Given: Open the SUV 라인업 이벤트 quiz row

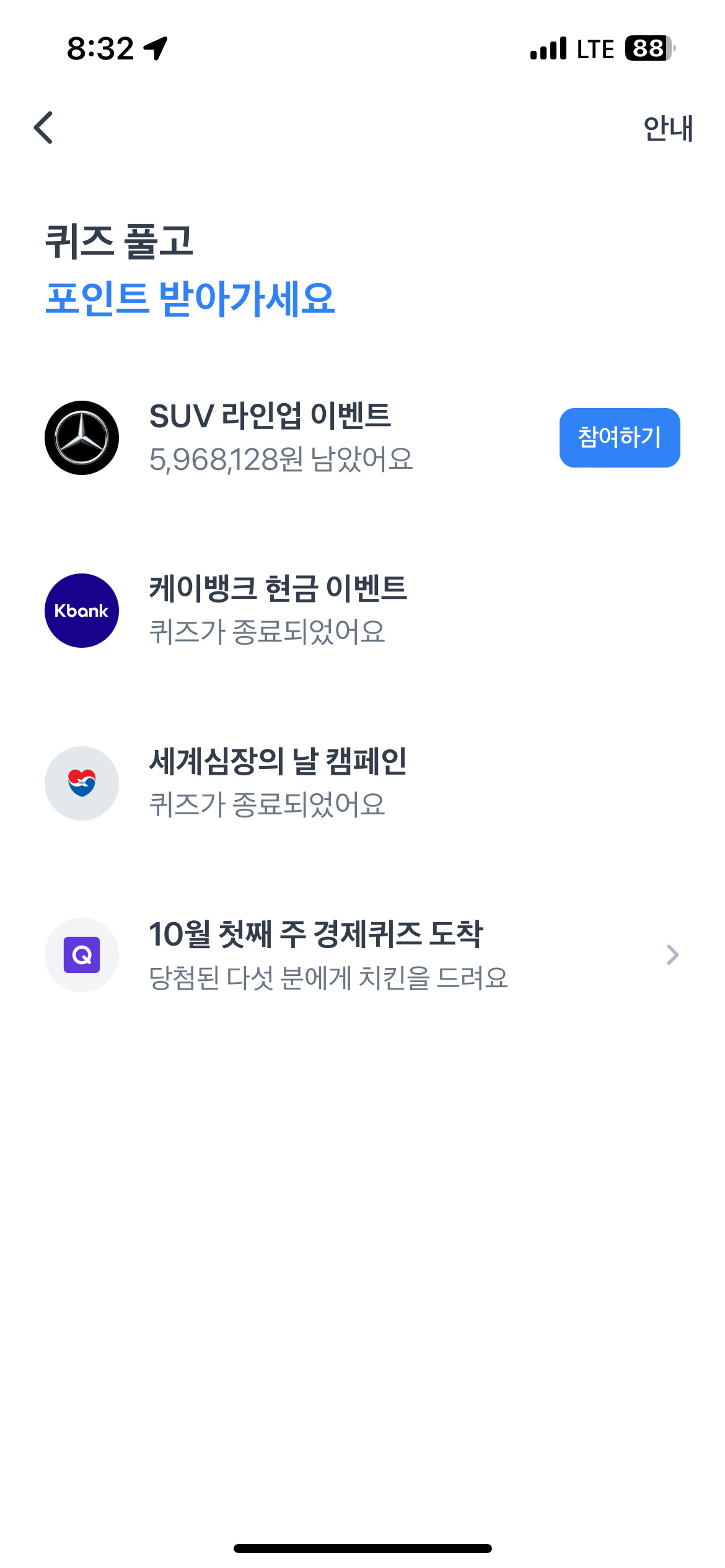Looking at the screenshot, I should pos(280,437).
